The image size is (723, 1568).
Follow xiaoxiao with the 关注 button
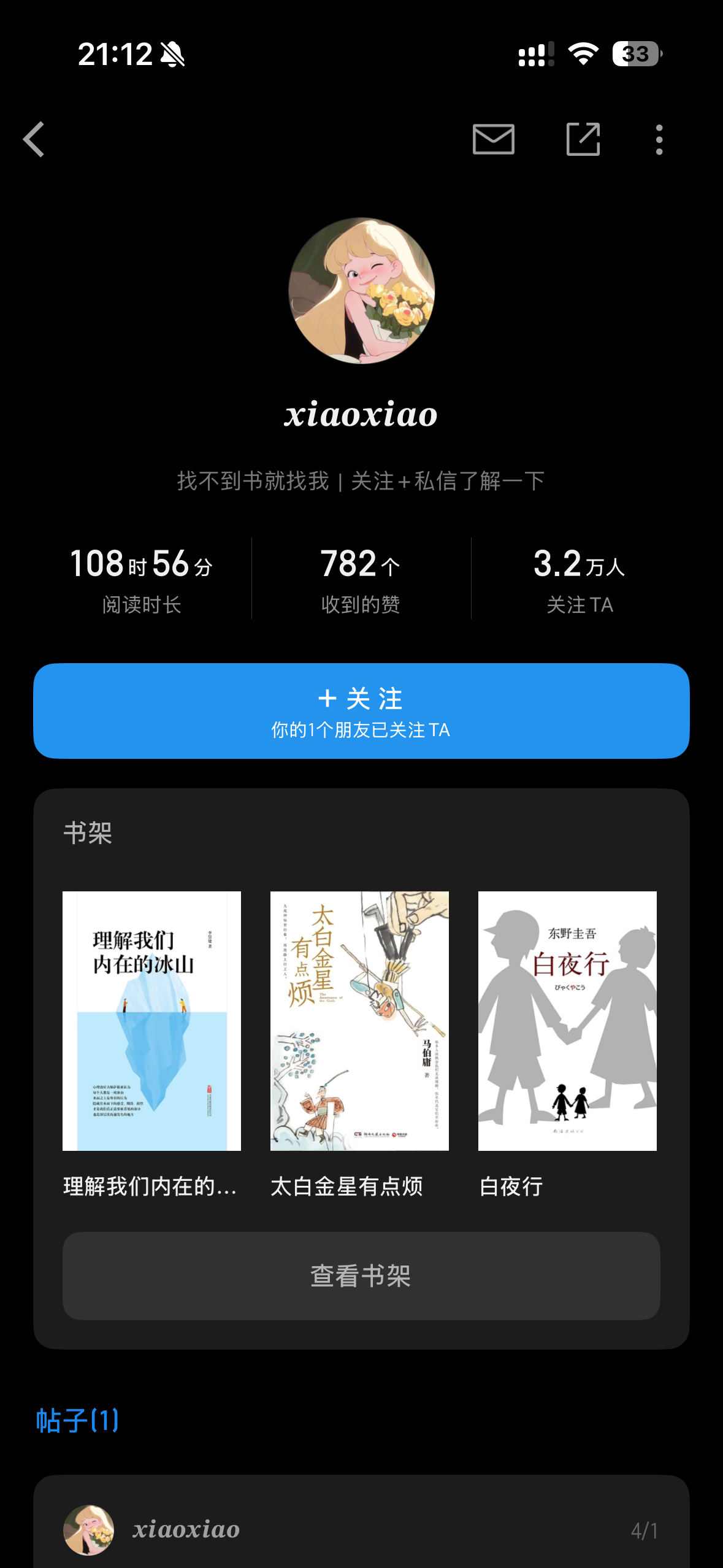[x=362, y=711]
